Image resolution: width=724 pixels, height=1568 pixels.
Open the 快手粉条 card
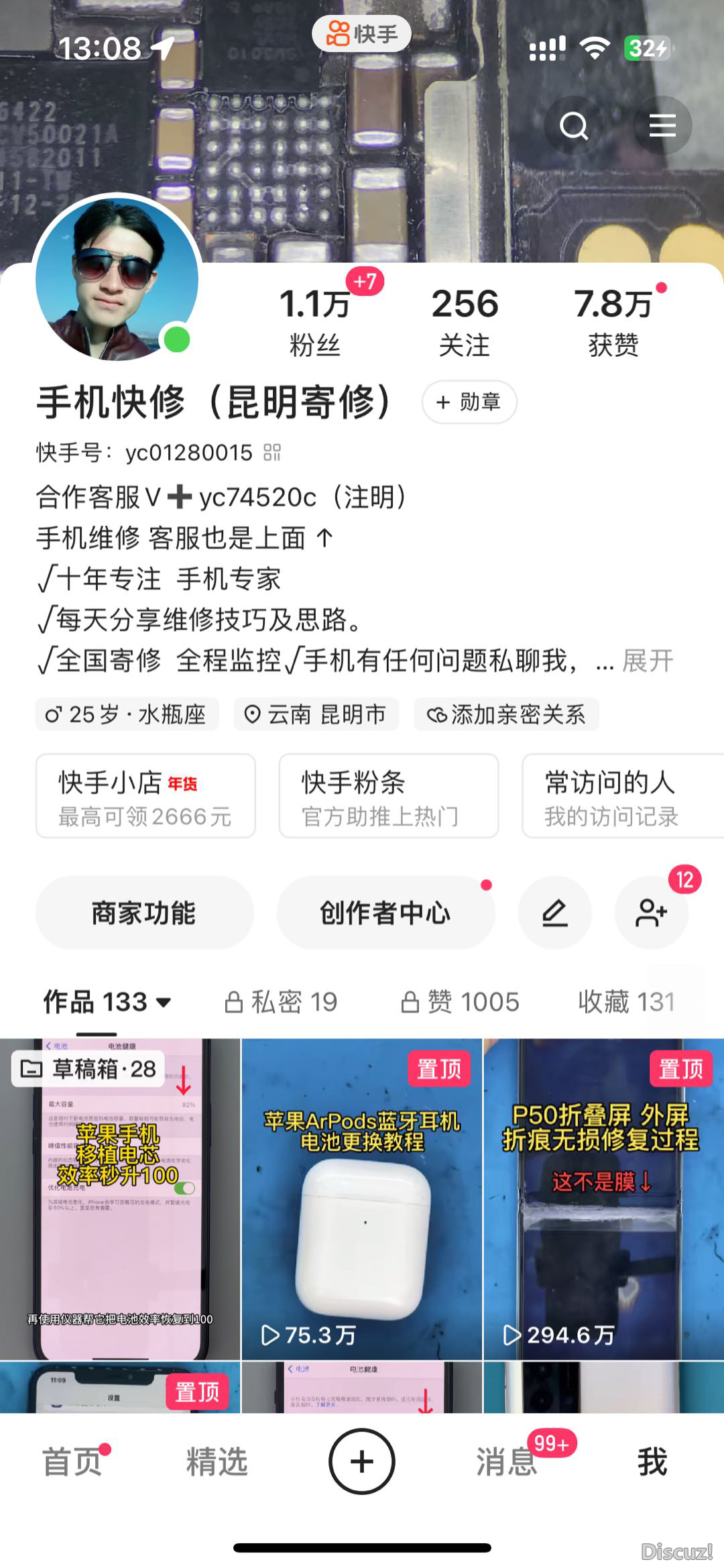389,797
